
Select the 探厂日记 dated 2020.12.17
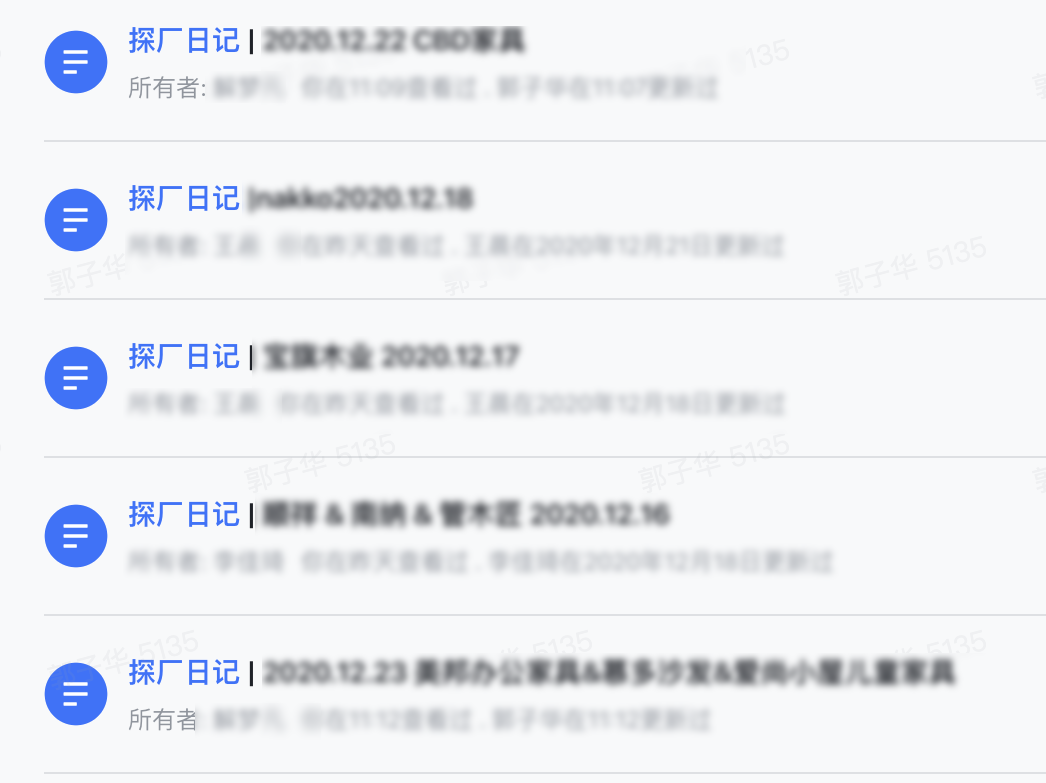click(324, 357)
